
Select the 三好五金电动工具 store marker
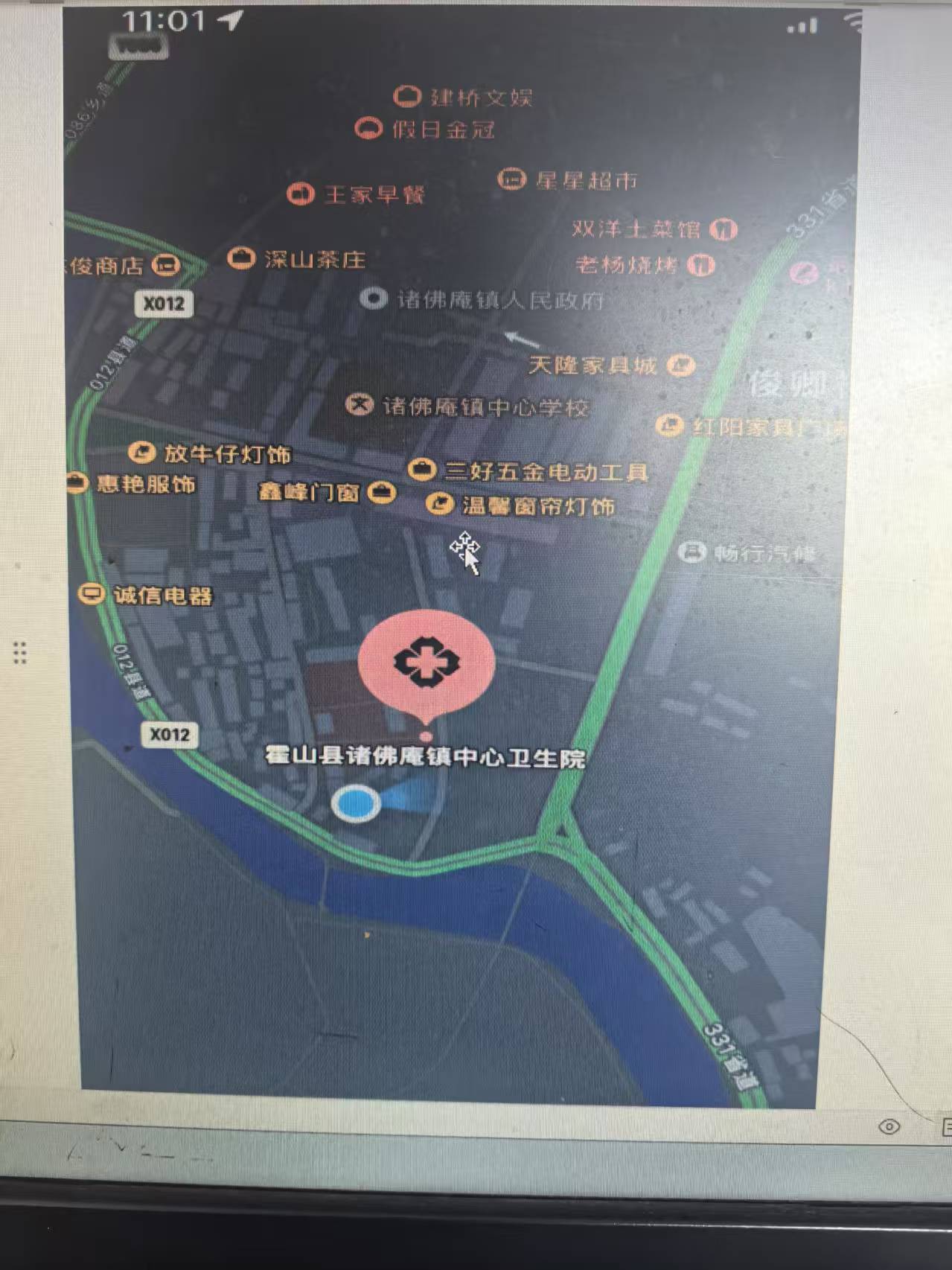point(421,470)
